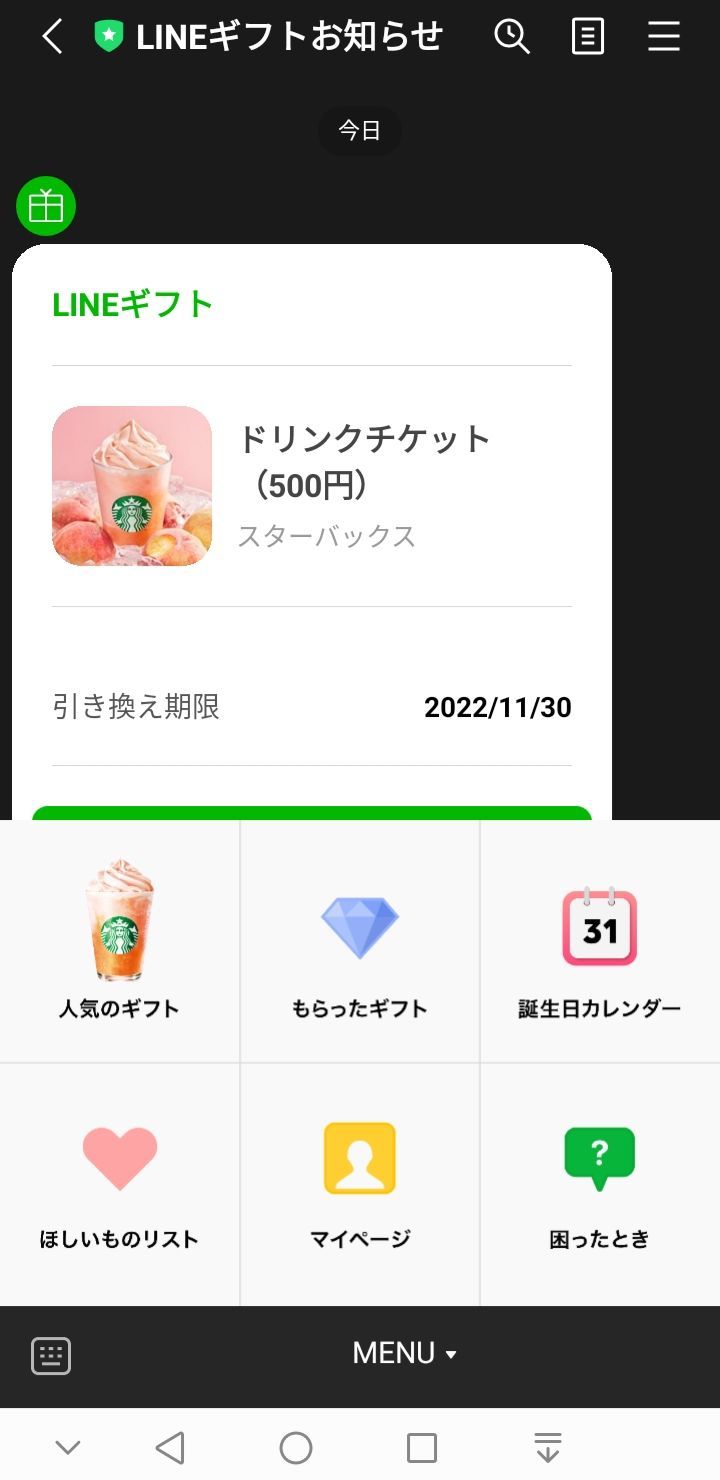Viewport: 720px width, 1480px height.
Task: Open 誕生日カレンダー
Action: pyautogui.click(x=599, y=941)
